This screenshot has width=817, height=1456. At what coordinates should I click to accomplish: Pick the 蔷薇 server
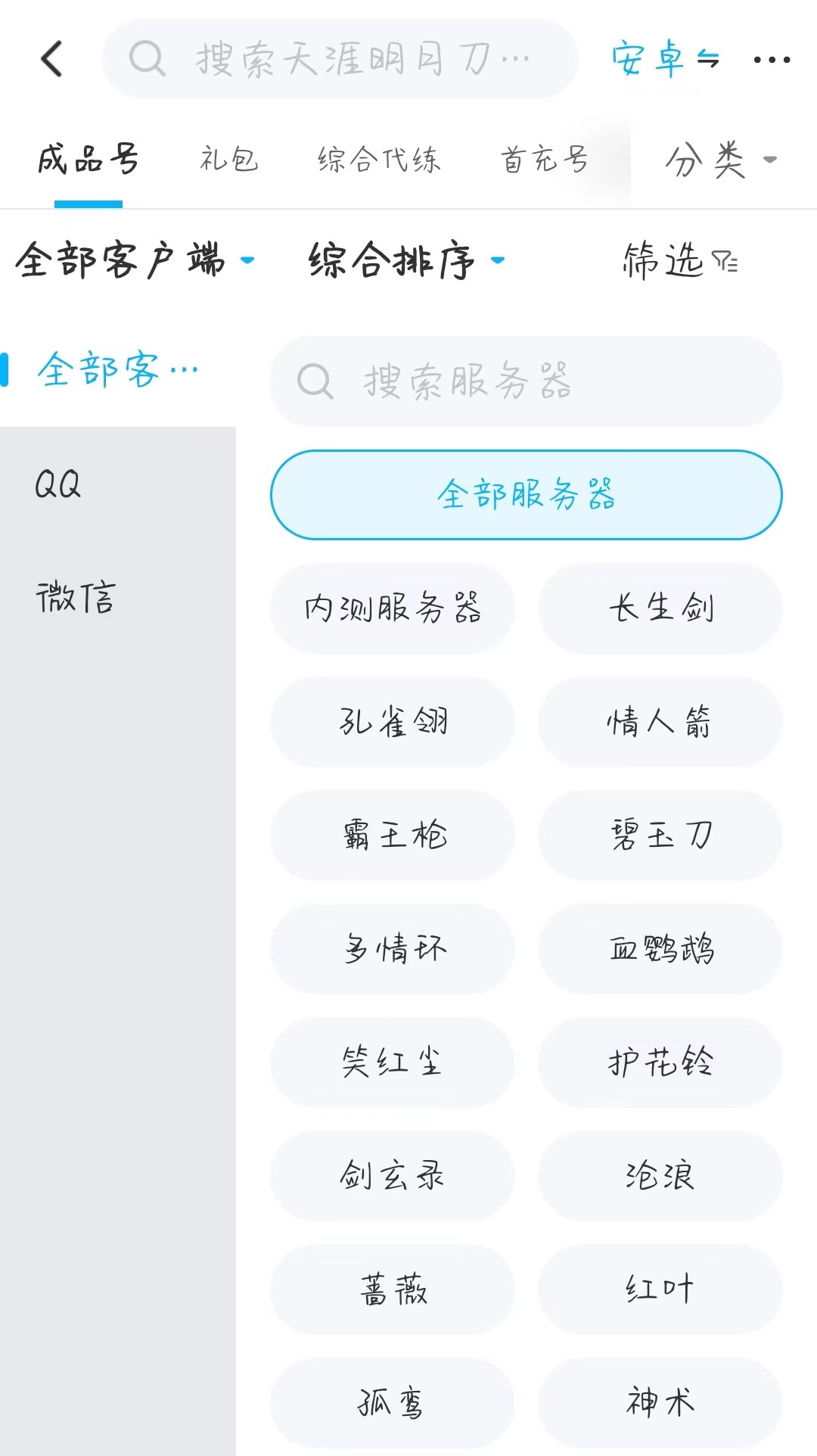pos(393,1290)
